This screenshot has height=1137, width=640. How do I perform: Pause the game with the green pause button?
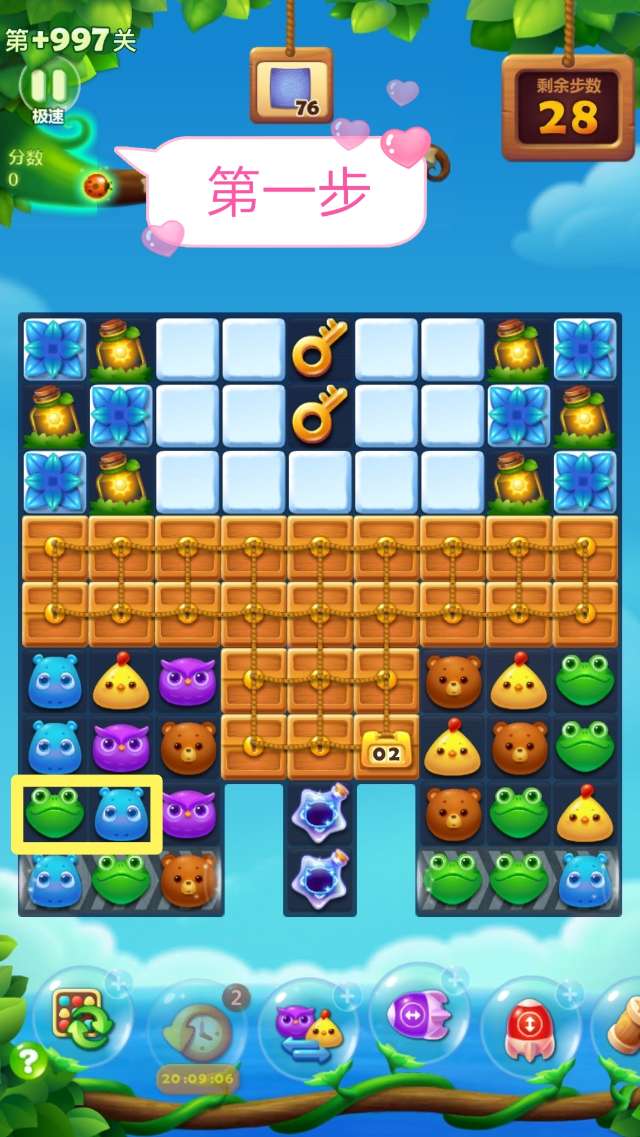pos(48,82)
